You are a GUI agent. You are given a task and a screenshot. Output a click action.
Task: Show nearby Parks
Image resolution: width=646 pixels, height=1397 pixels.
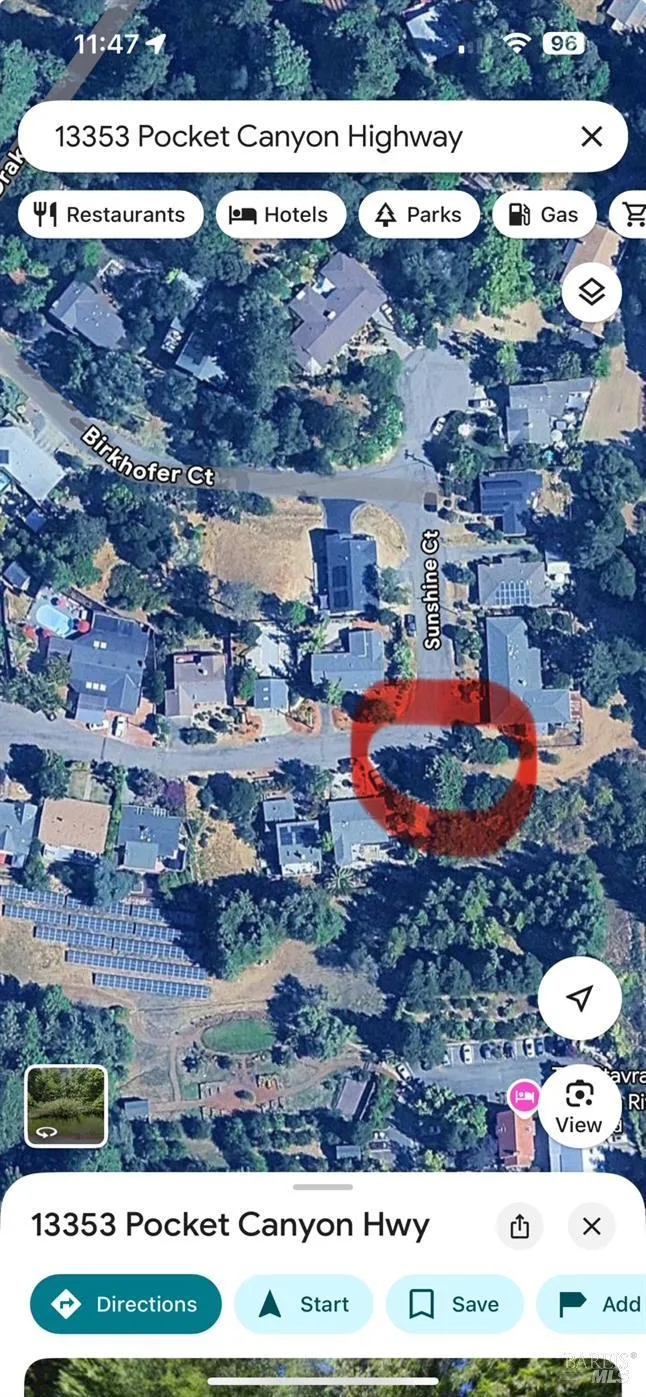pos(419,215)
